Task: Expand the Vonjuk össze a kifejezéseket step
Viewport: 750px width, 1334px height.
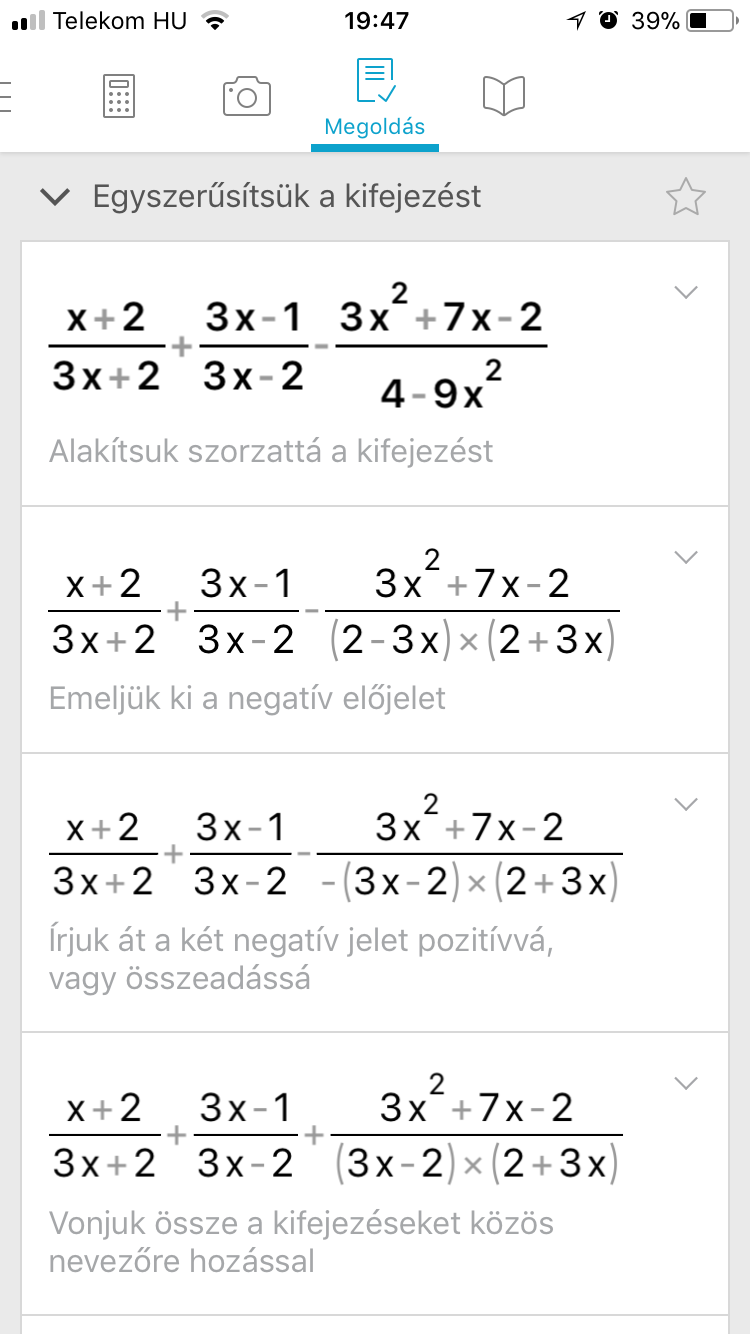Action: pyautogui.click(x=685, y=1083)
